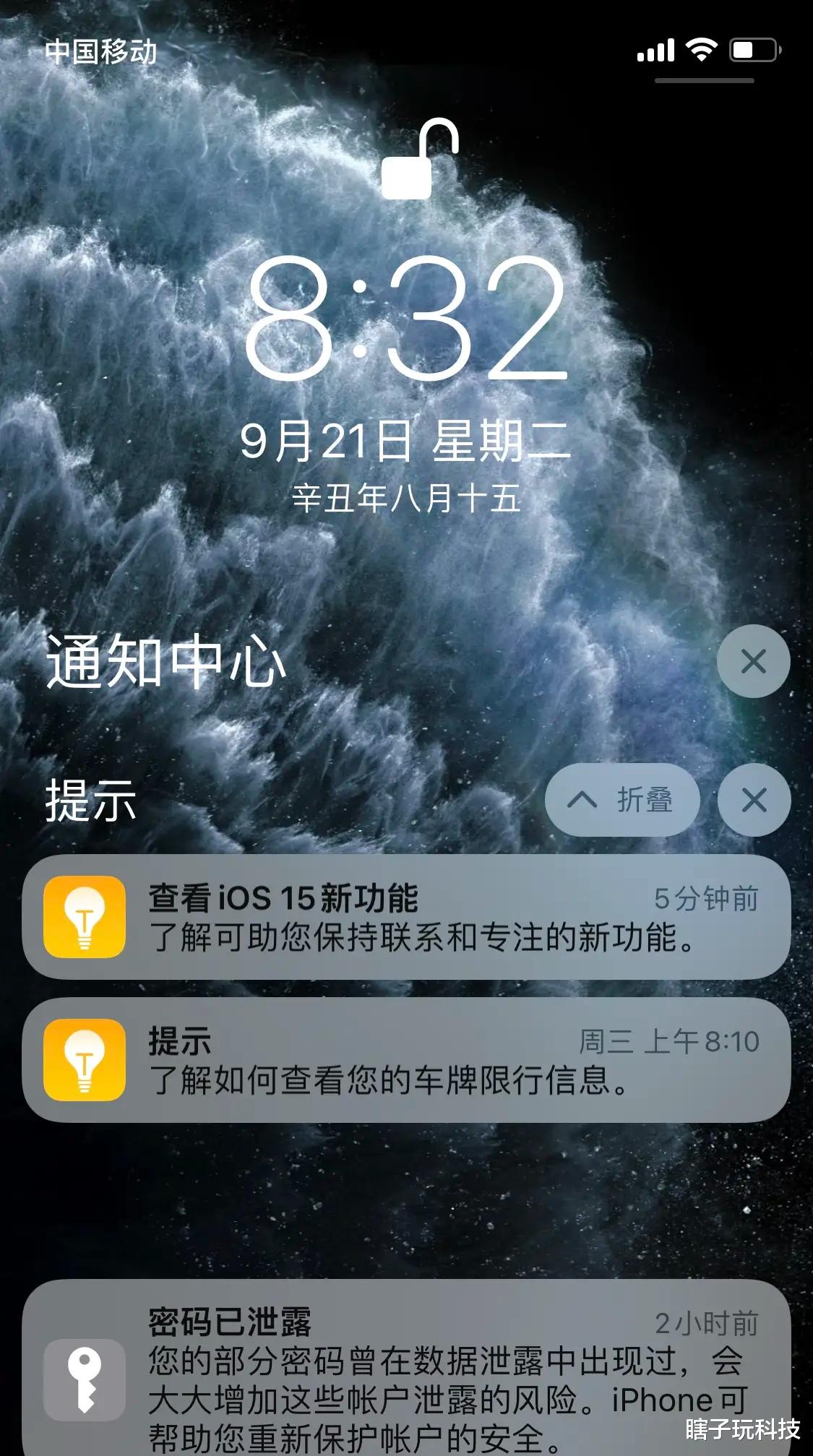Select the 9月21日 星期二 date text
The height and width of the screenshot is (1456, 813).
point(406,441)
